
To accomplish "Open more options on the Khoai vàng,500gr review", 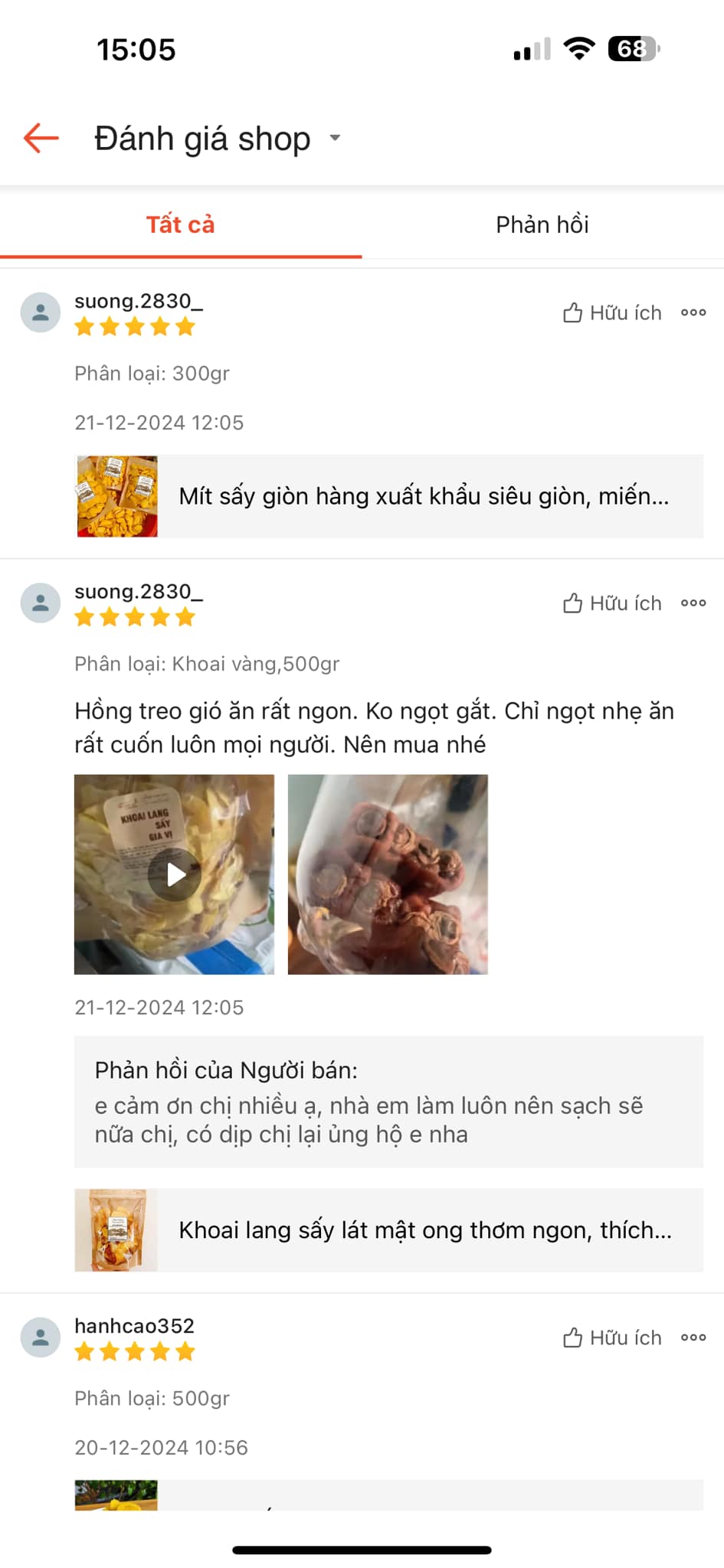I will point(693,603).
